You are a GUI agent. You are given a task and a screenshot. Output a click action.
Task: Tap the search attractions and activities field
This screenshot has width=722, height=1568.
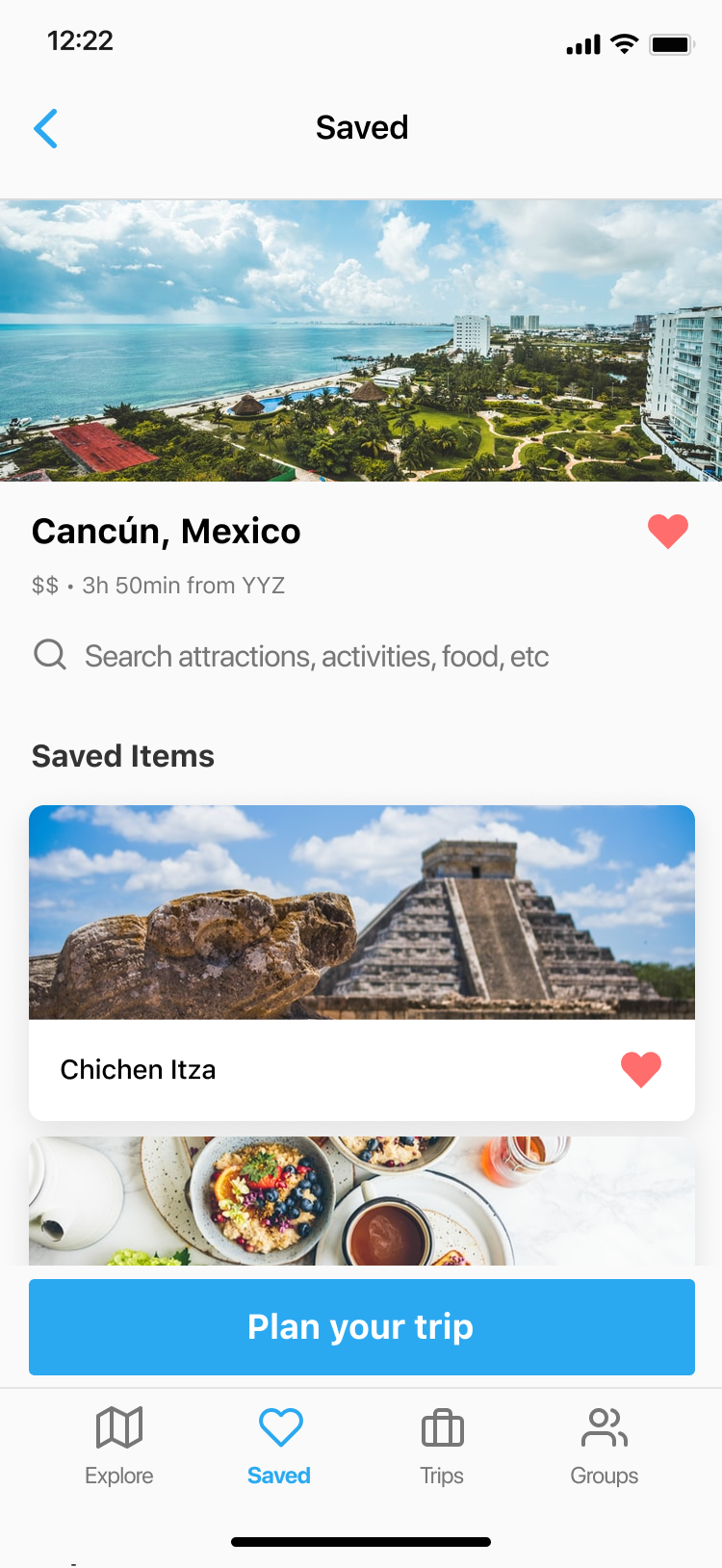pyautogui.click(x=361, y=656)
